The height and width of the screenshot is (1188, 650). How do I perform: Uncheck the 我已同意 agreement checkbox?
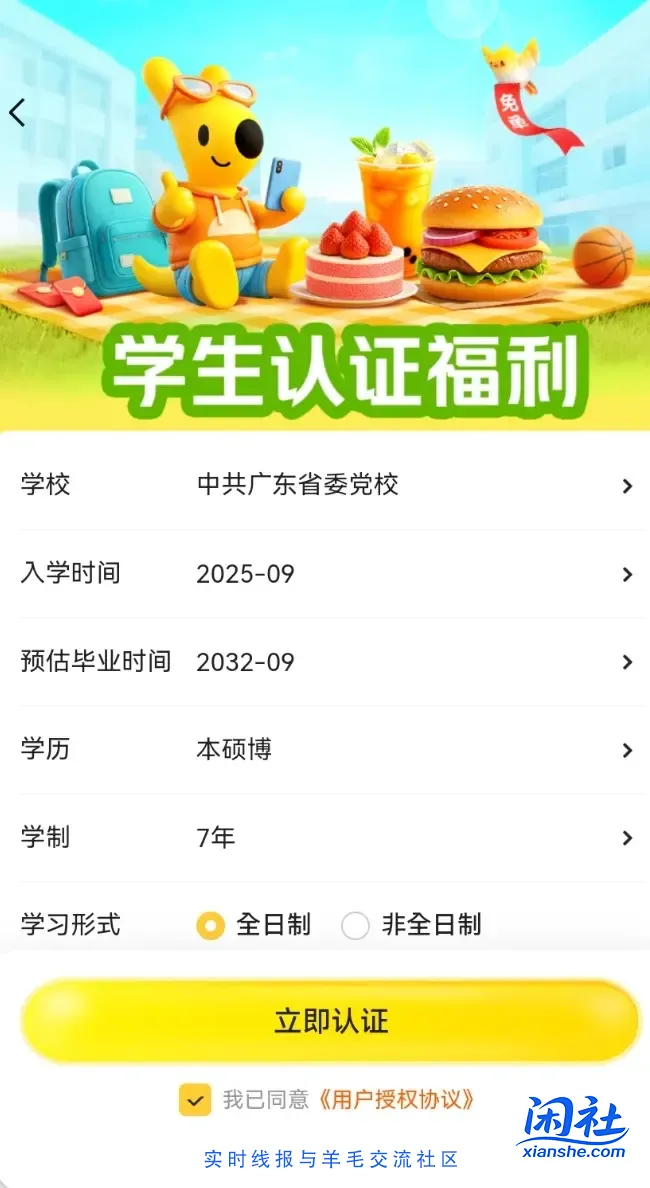point(195,1100)
